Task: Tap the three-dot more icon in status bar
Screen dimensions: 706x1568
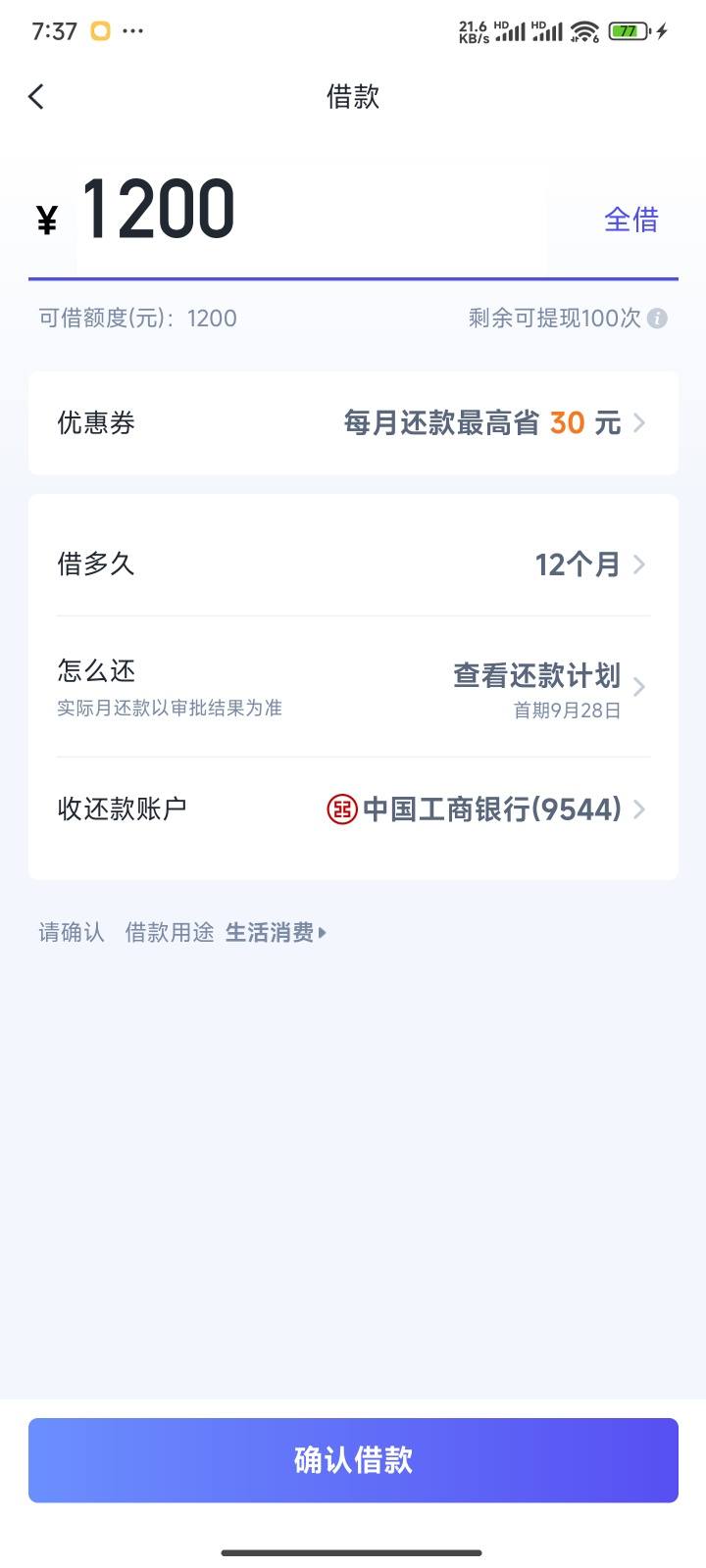Action: click(132, 31)
